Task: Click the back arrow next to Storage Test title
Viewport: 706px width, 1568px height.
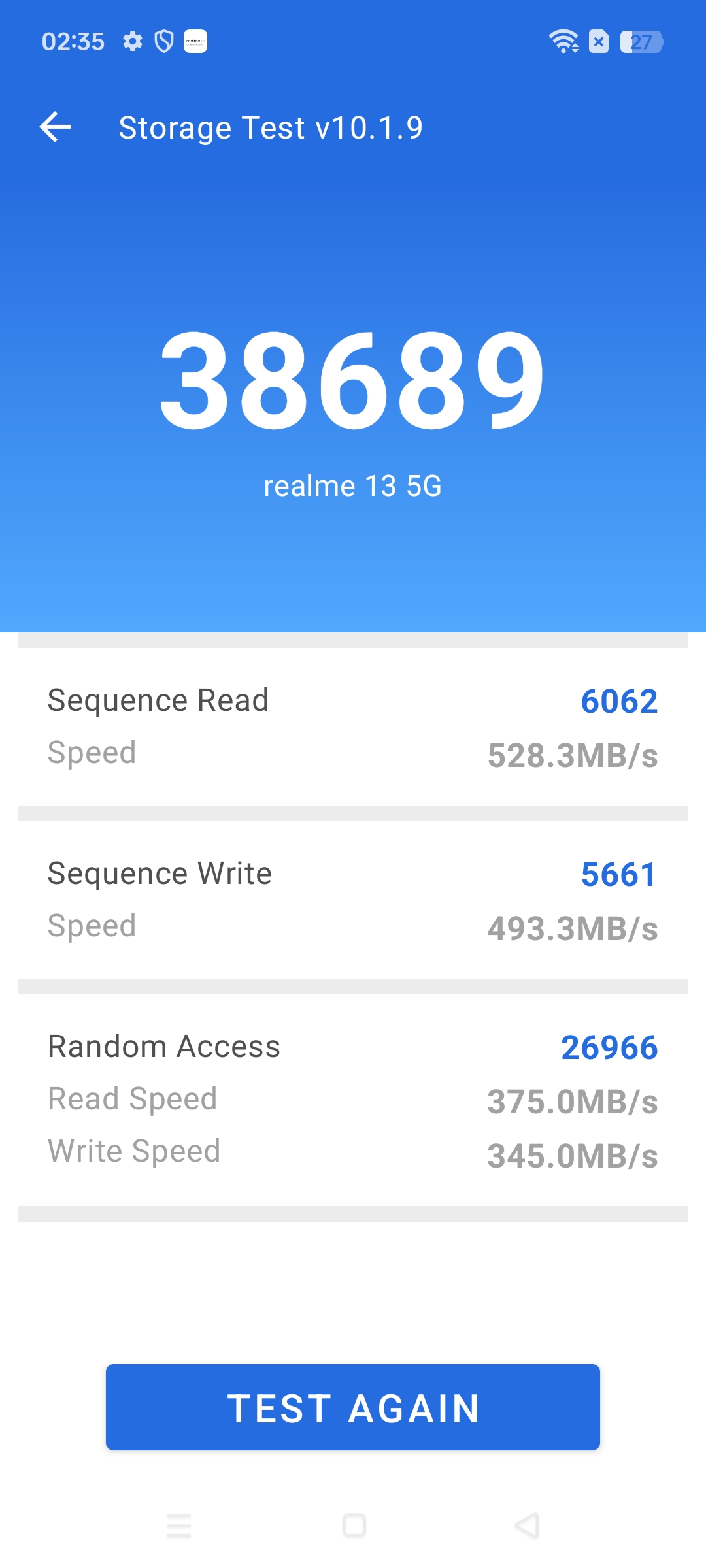Action: 56,127
